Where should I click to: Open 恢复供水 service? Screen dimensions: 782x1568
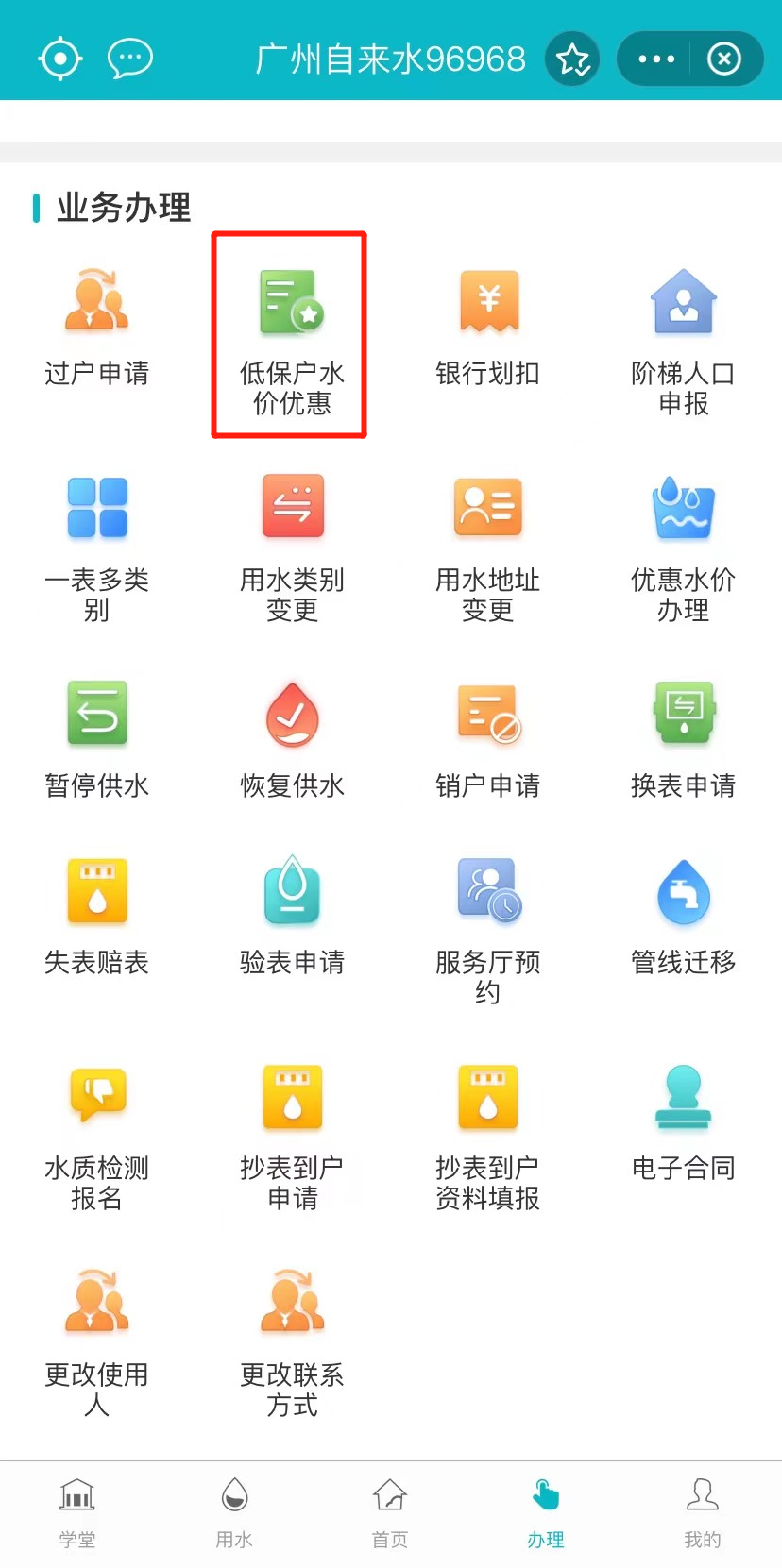pyautogui.click(x=292, y=738)
